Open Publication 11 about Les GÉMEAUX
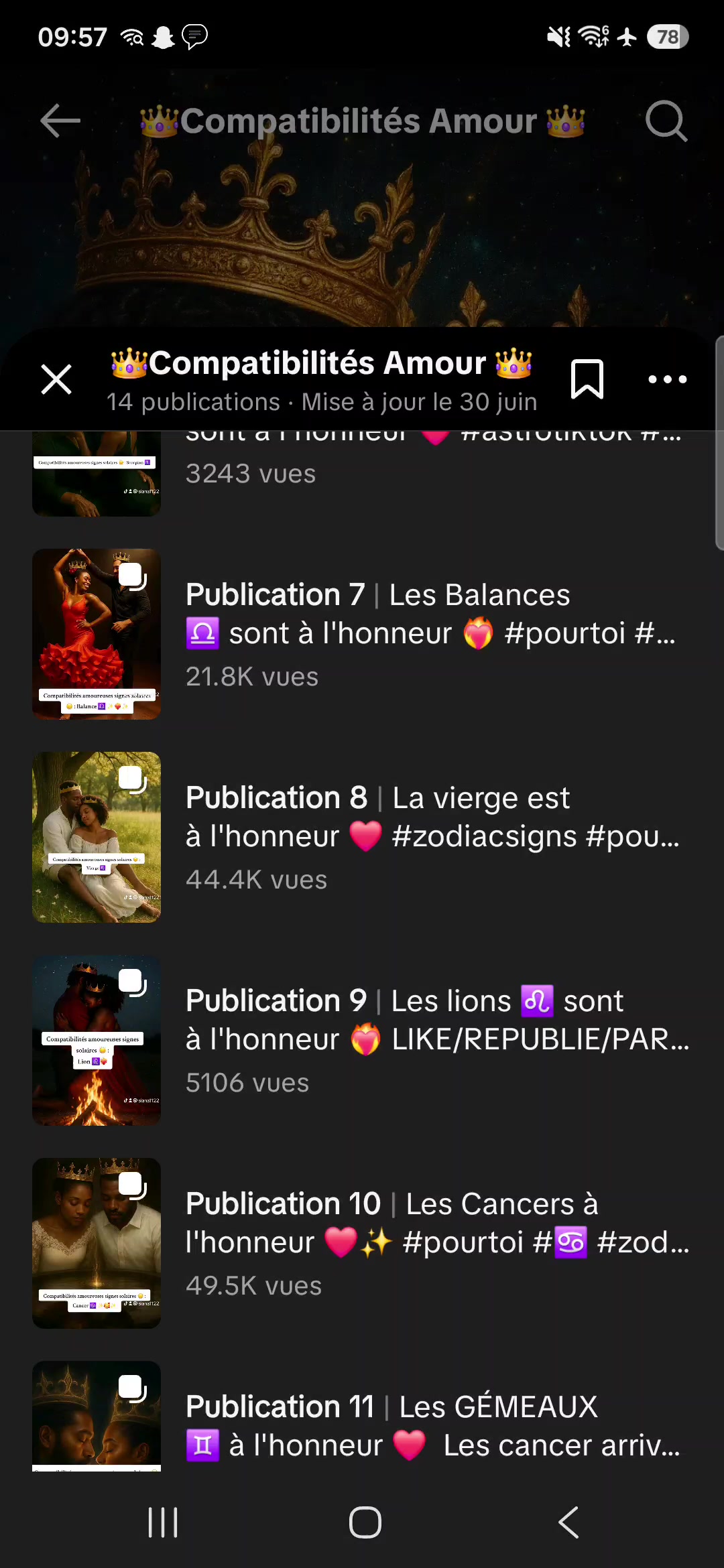724x1568 pixels. pos(362,1416)
